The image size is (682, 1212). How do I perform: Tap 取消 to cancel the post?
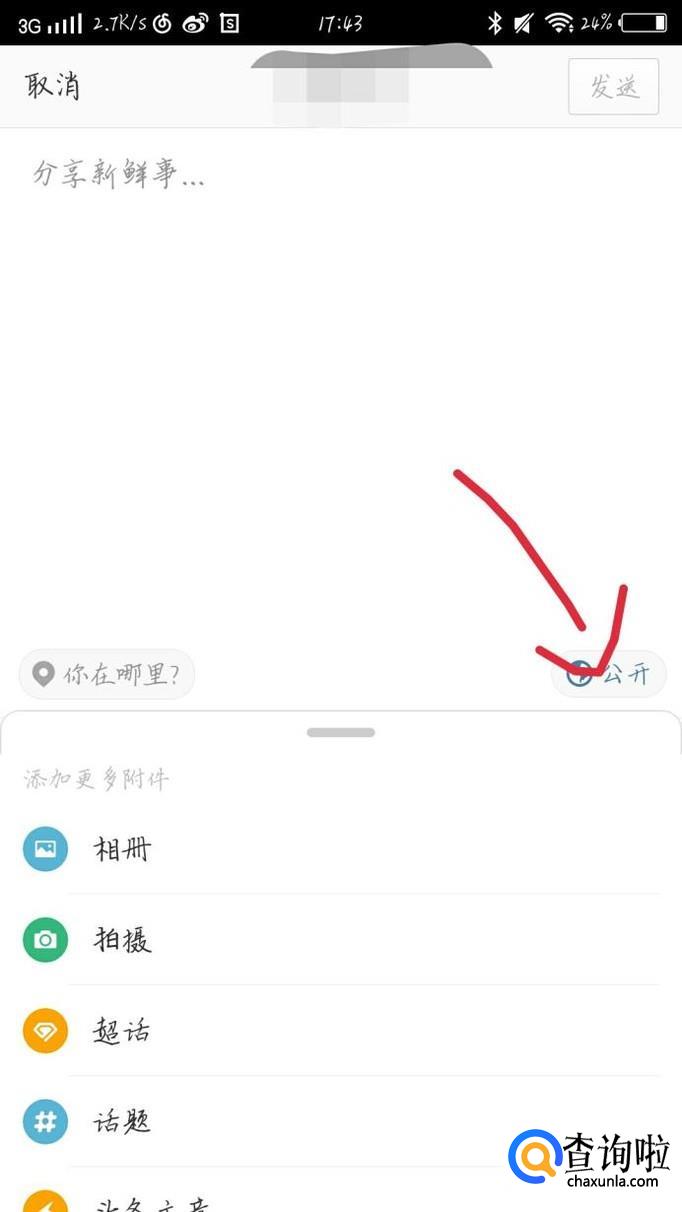53,86
